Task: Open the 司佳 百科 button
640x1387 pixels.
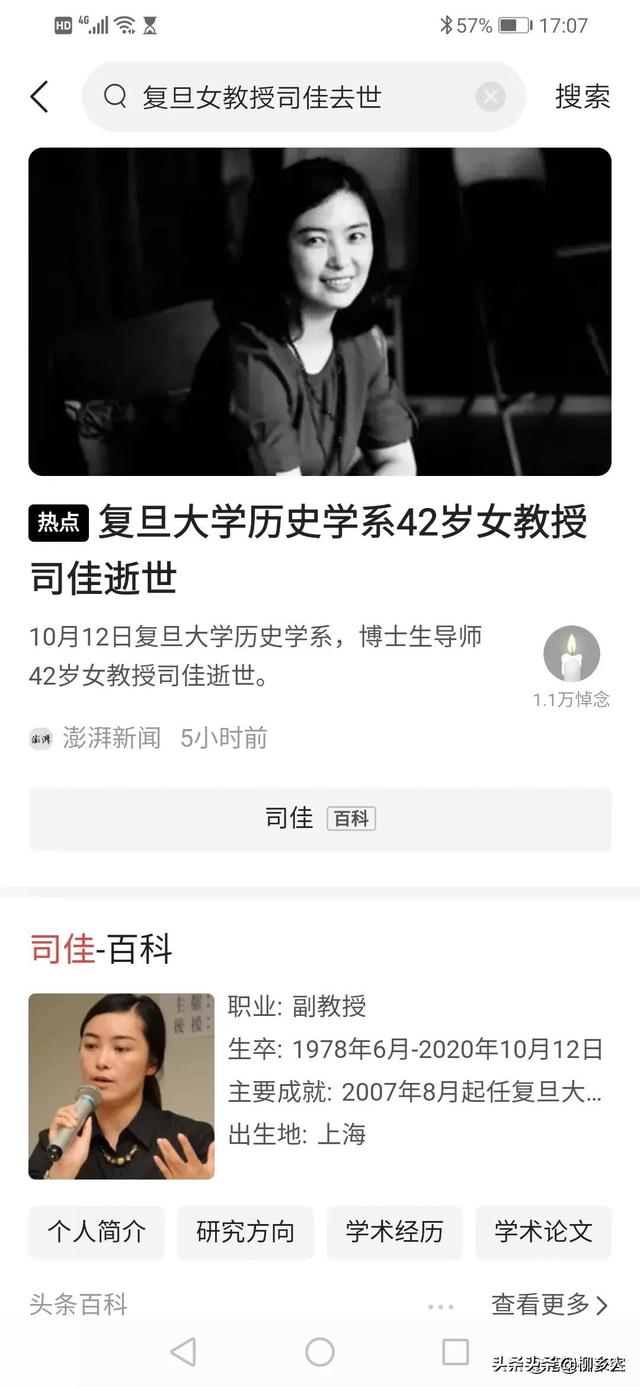Action: [x=320, y=818]
